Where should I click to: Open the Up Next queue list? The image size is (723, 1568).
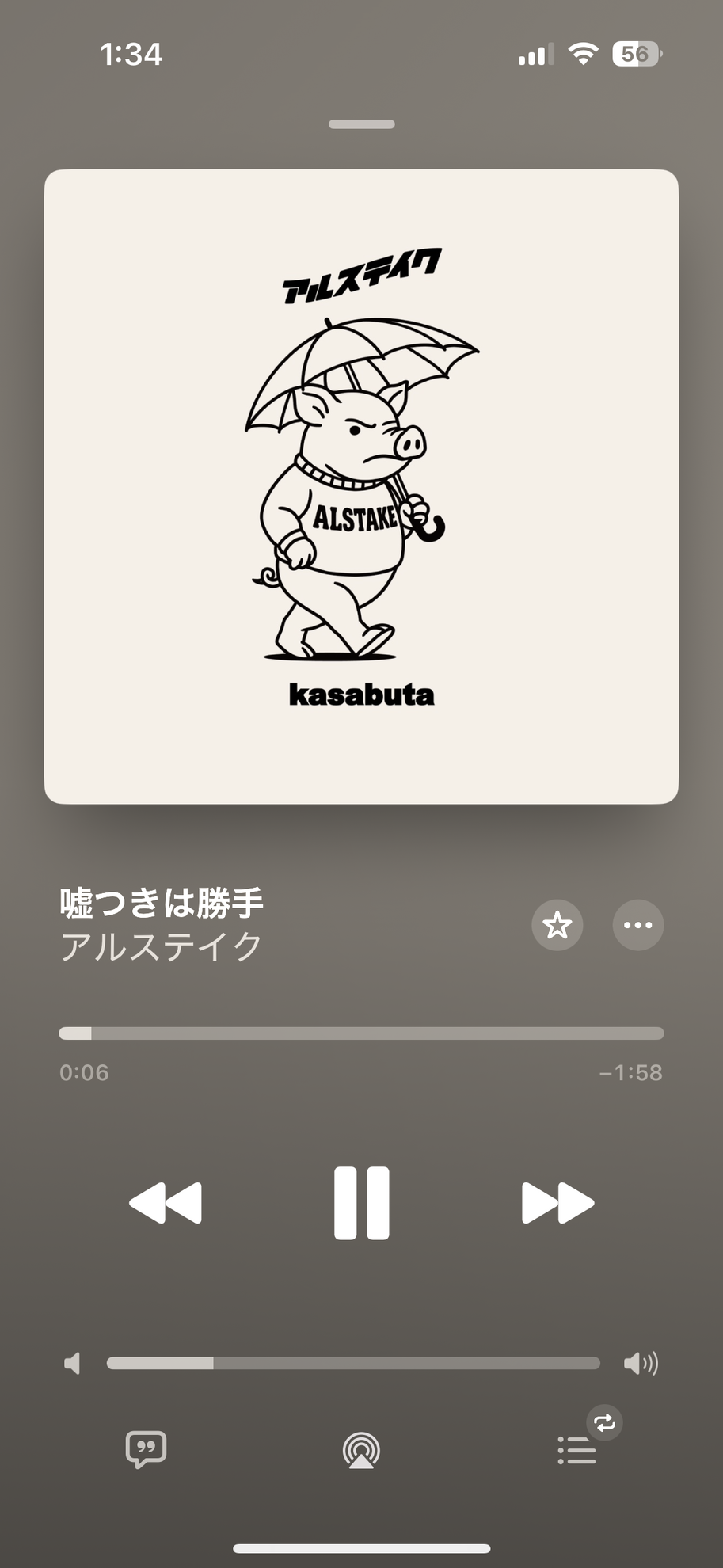coord(576,1451)
